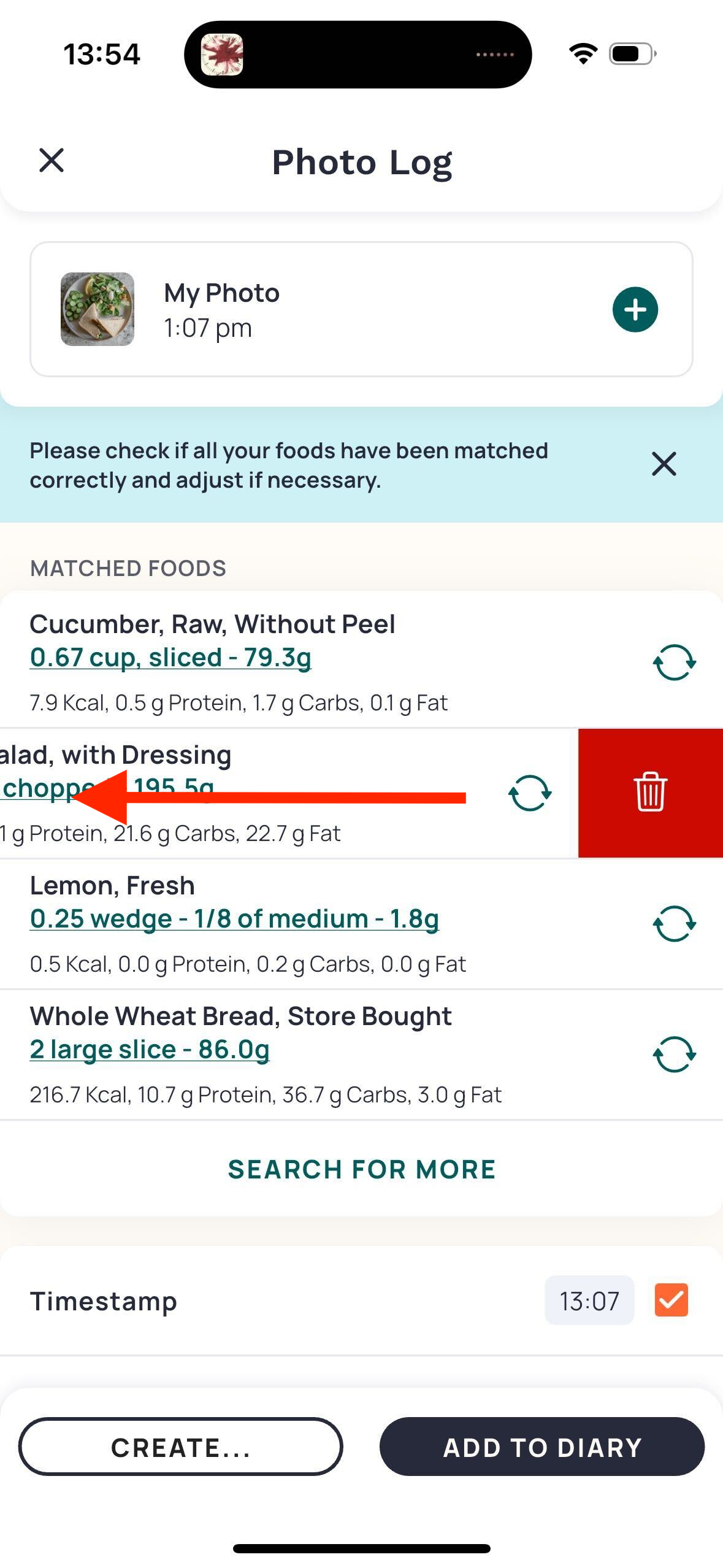Tap Search For More foods
Image resolution: width=723 pixels, height=1568 pixels.
tap(362, 1169)
